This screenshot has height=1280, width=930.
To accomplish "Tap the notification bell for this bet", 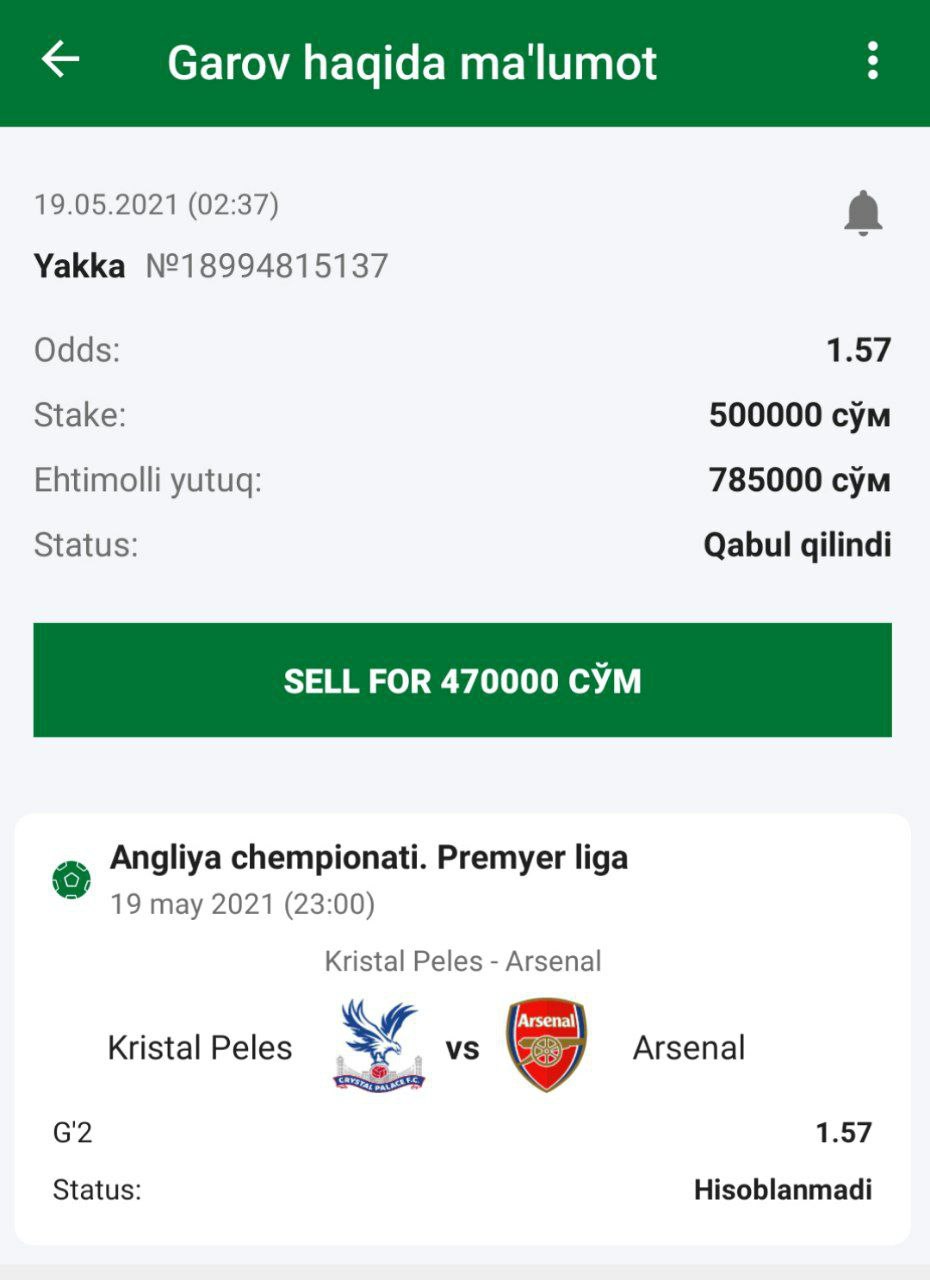I will [x=863, y=213].
